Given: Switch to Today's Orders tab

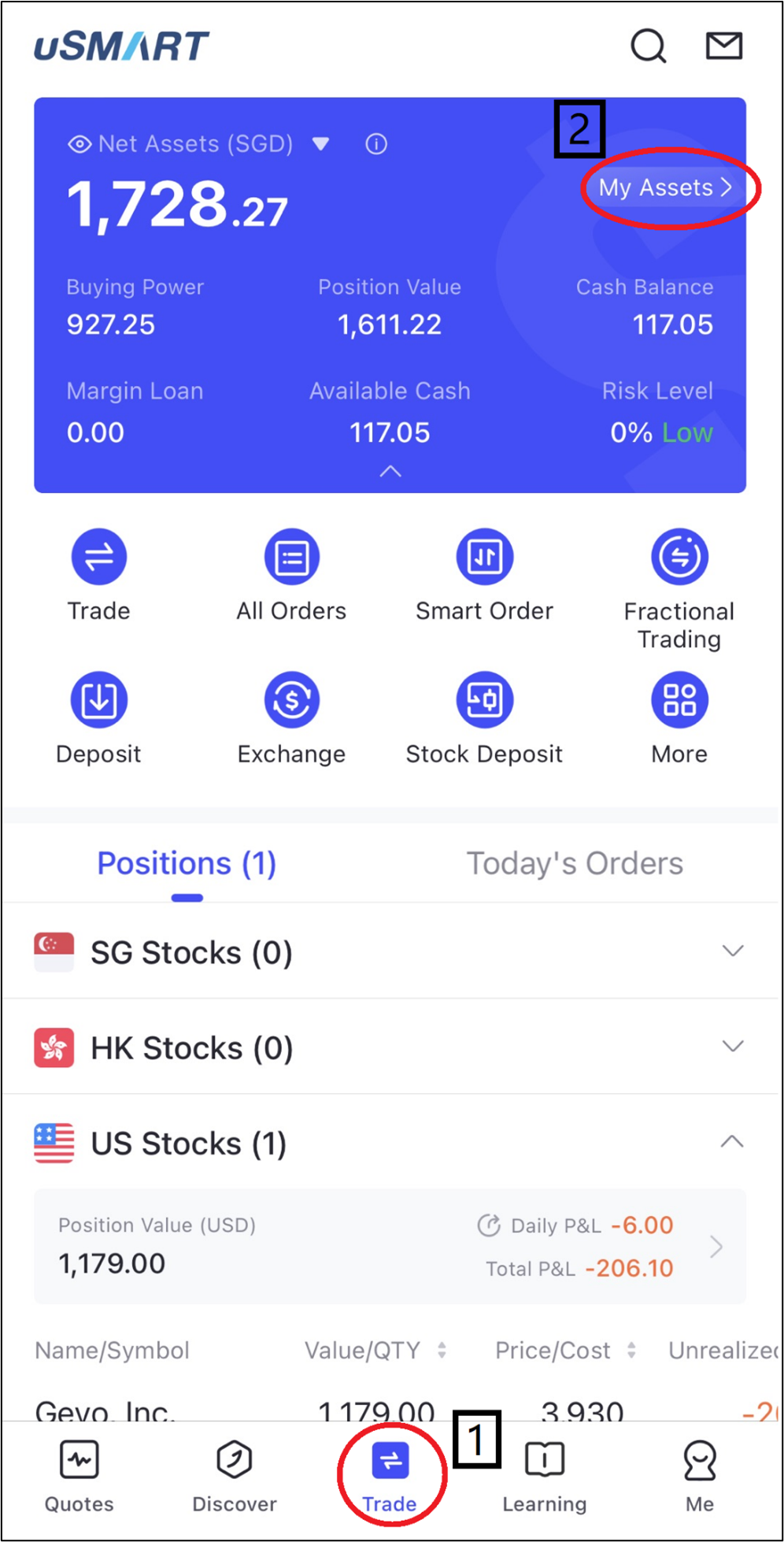Looking at the screenshot, I should coord(575,864).
